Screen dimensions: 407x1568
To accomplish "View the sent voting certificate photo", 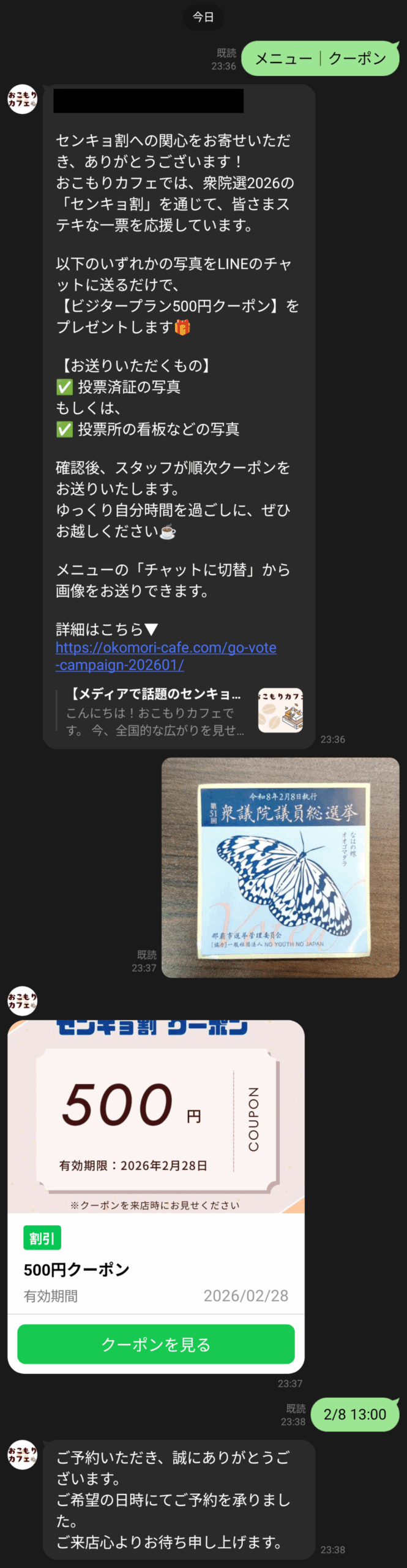I will click(x=280, y=868).
